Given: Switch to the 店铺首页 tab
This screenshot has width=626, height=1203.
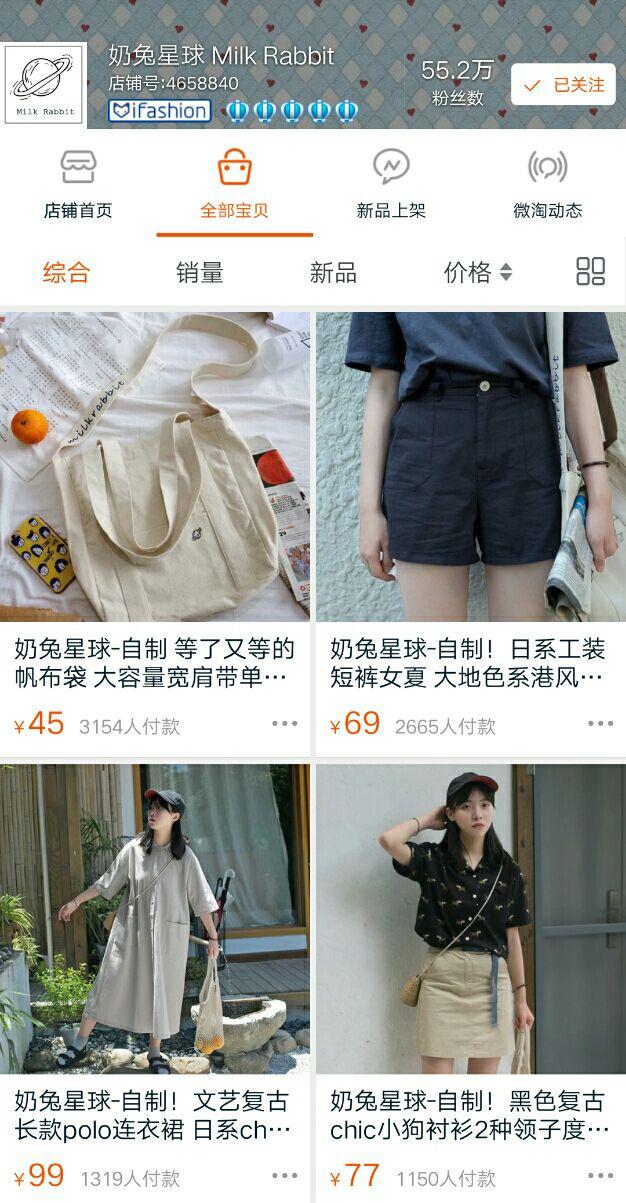Looking at the screenshot, I should 78,184.
